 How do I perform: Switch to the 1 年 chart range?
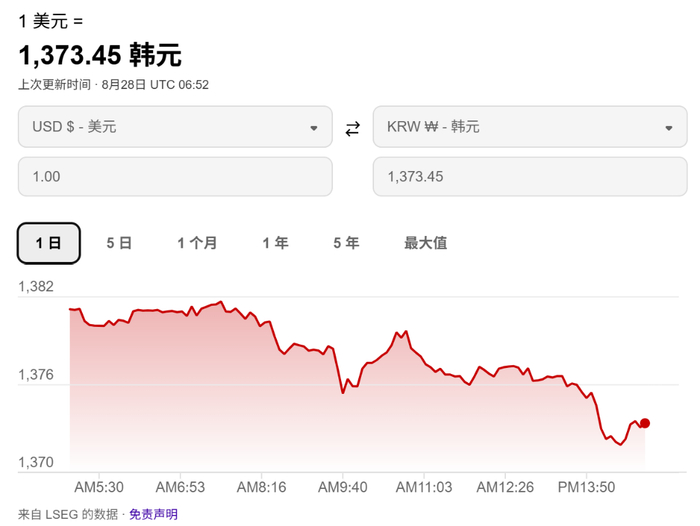[x=275, y=243]
